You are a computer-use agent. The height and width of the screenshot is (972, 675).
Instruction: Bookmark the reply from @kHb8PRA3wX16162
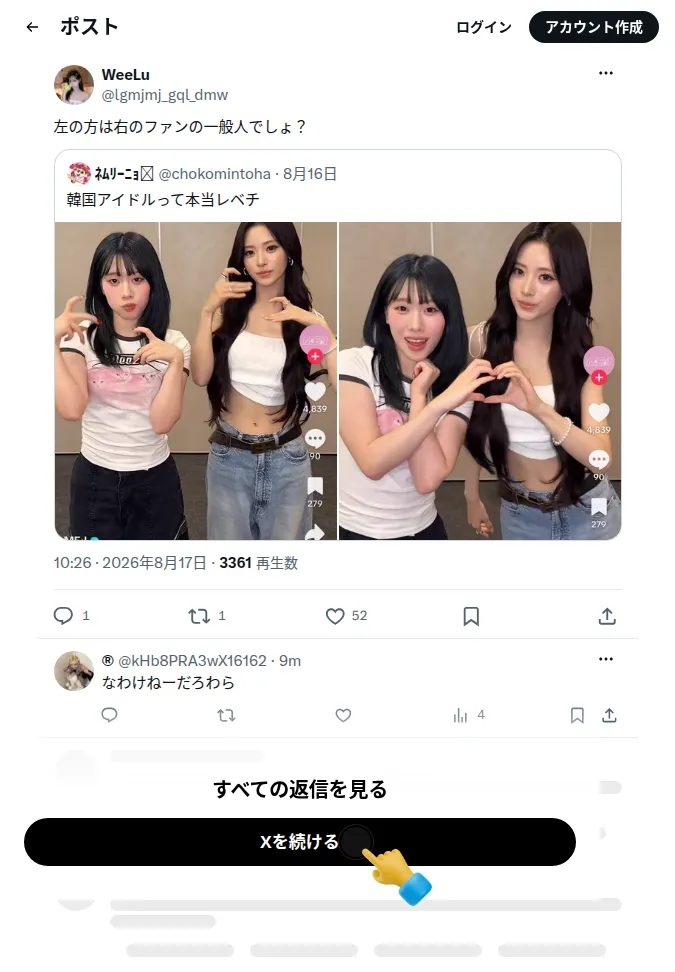coord(577,715)
